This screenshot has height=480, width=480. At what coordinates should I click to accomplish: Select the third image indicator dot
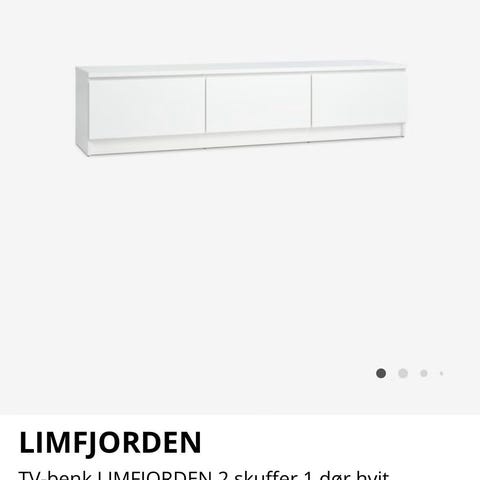pos(424,373)
